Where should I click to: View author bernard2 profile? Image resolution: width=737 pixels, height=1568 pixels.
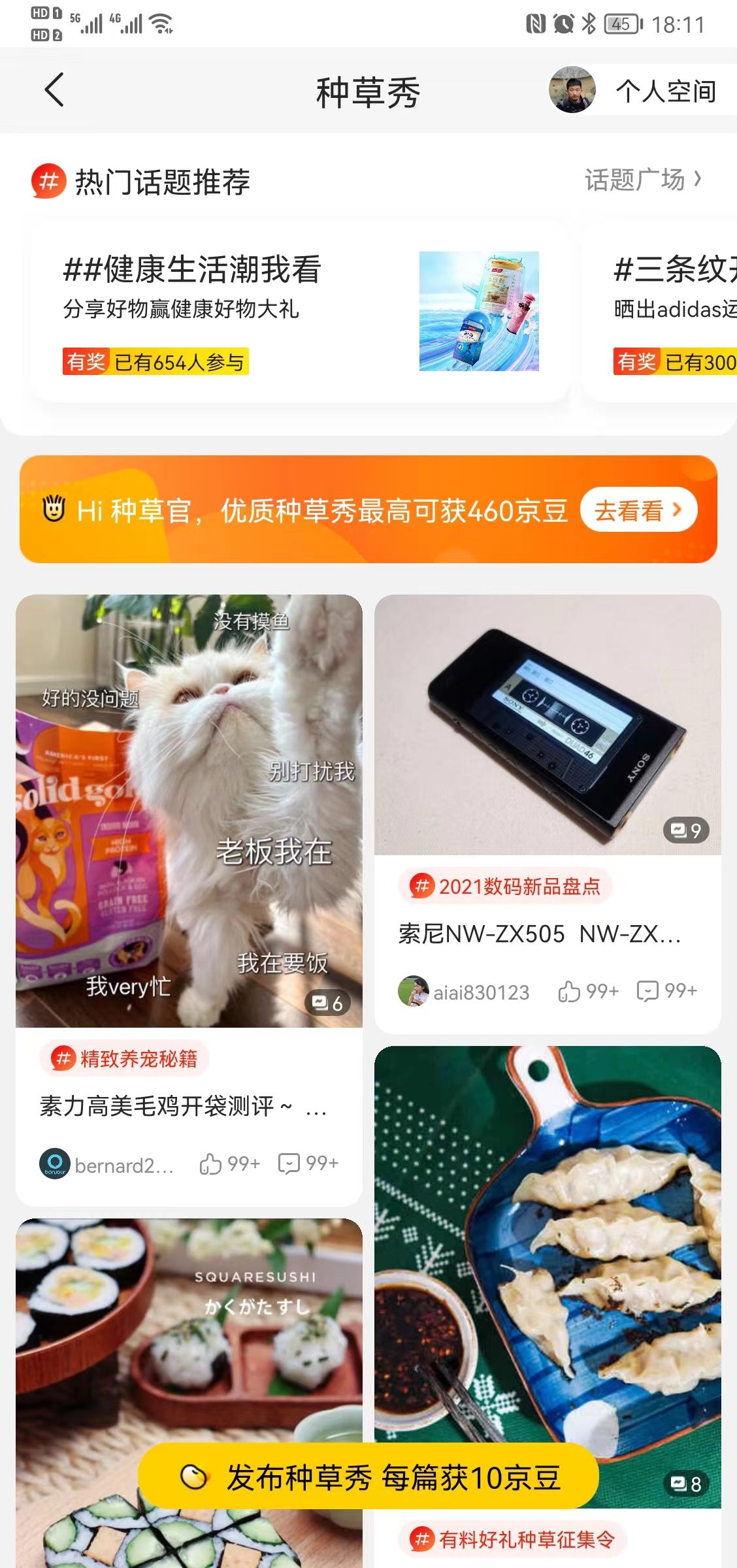pos(108,1165)
